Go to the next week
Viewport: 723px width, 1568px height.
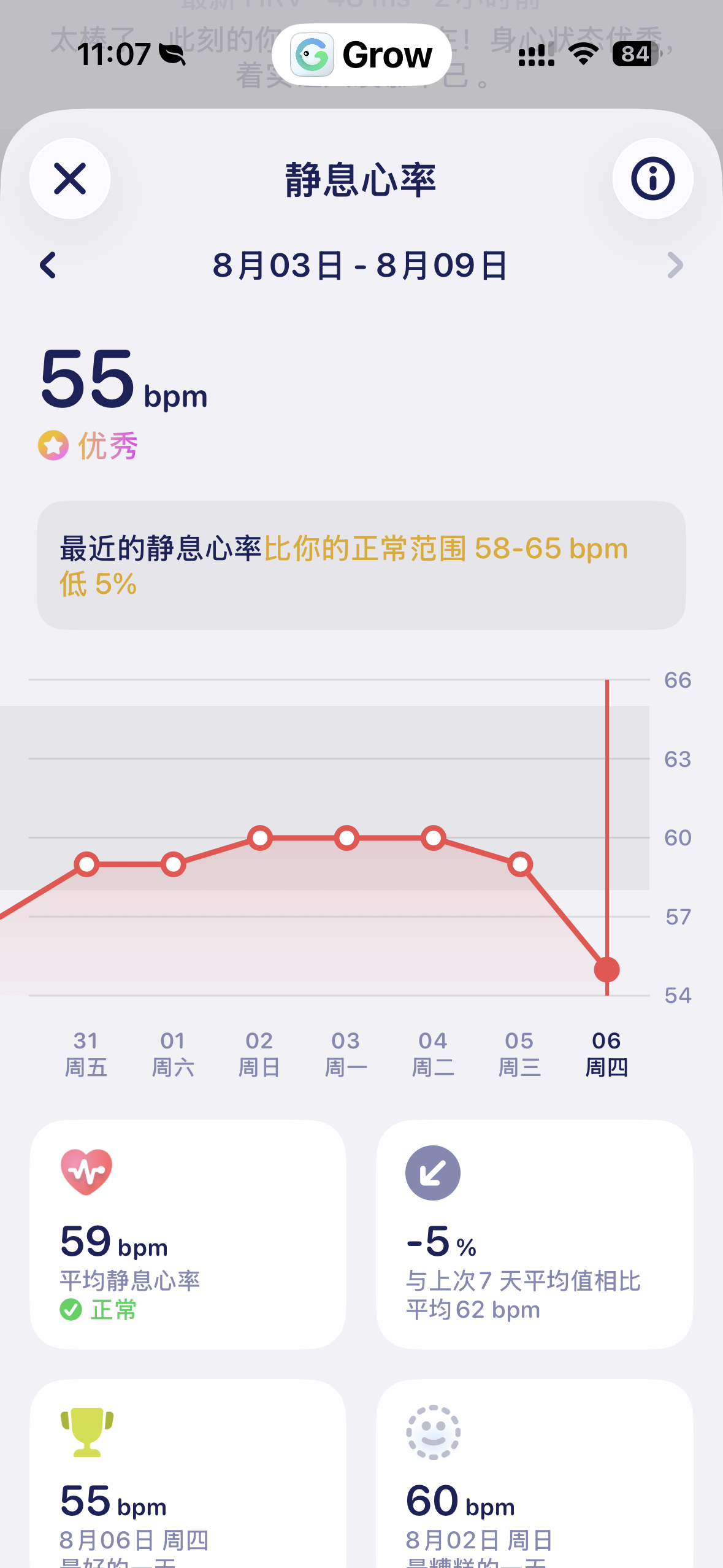[675, 266]
